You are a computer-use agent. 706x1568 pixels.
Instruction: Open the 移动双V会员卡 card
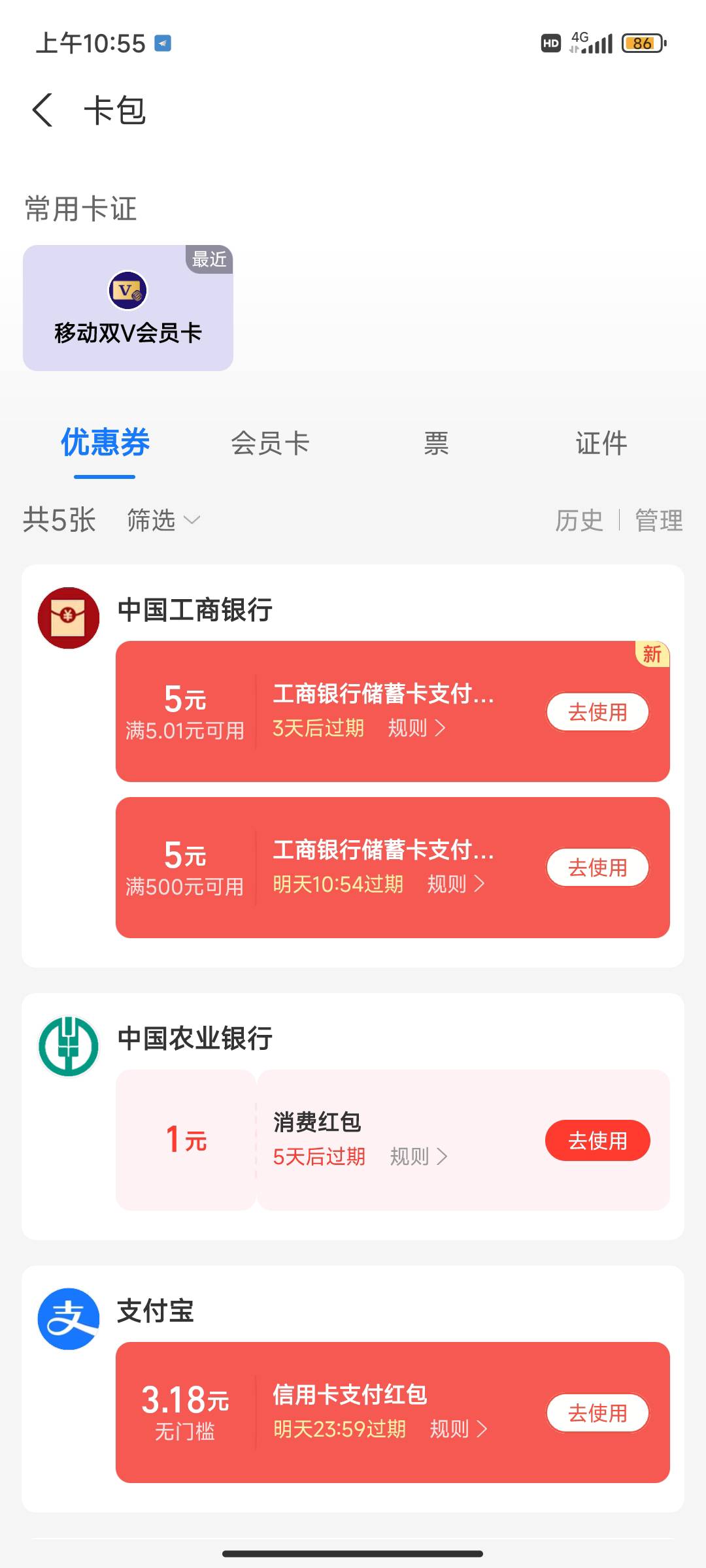pos(128,308)
